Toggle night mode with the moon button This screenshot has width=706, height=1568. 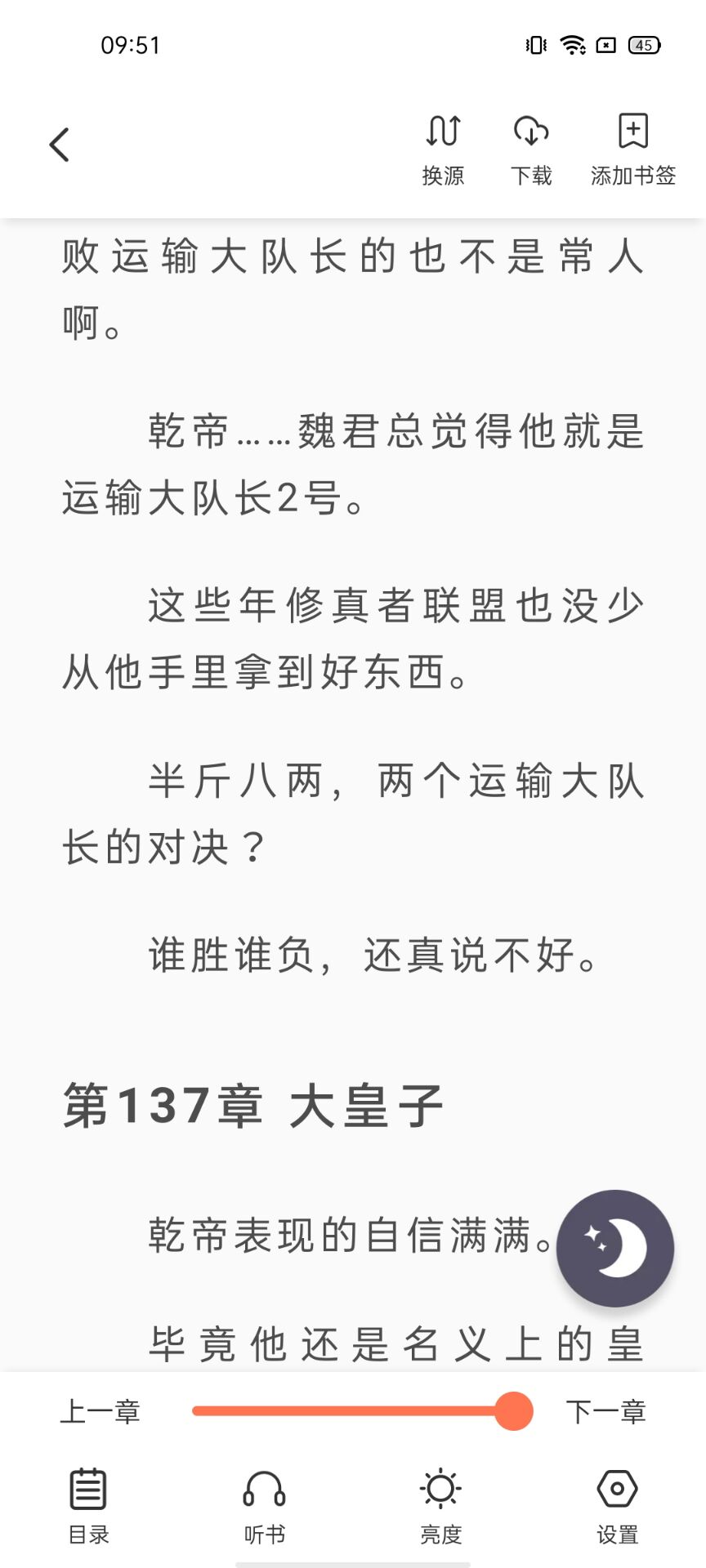click(615, 1248)
